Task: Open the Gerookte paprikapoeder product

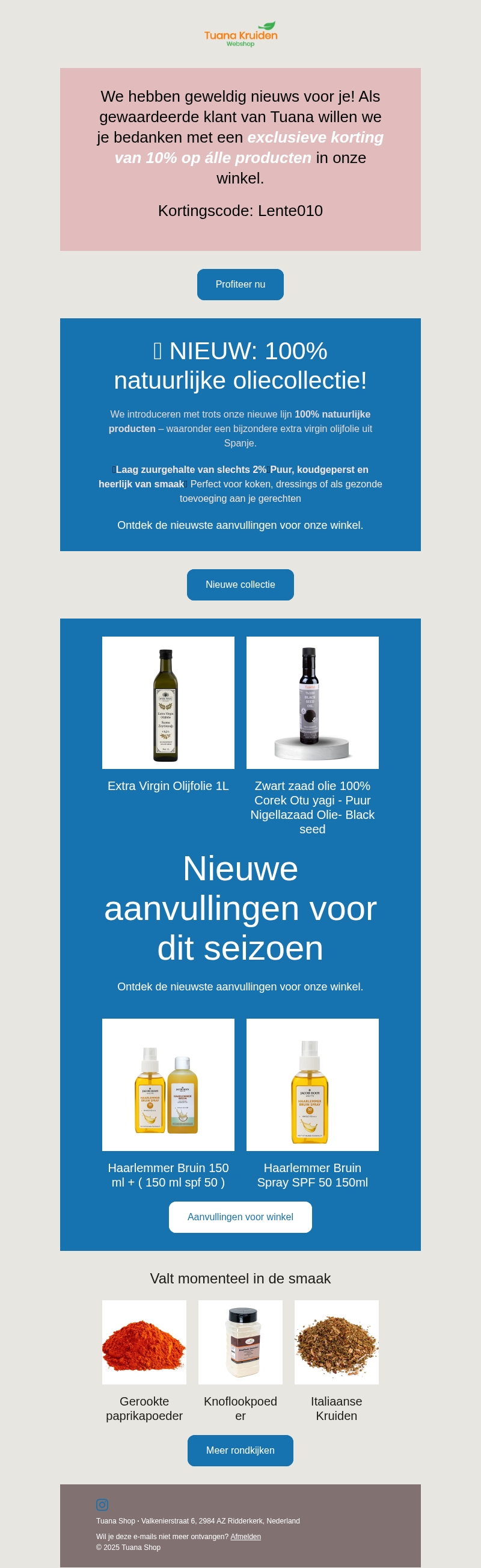Action: [144, 1342]
